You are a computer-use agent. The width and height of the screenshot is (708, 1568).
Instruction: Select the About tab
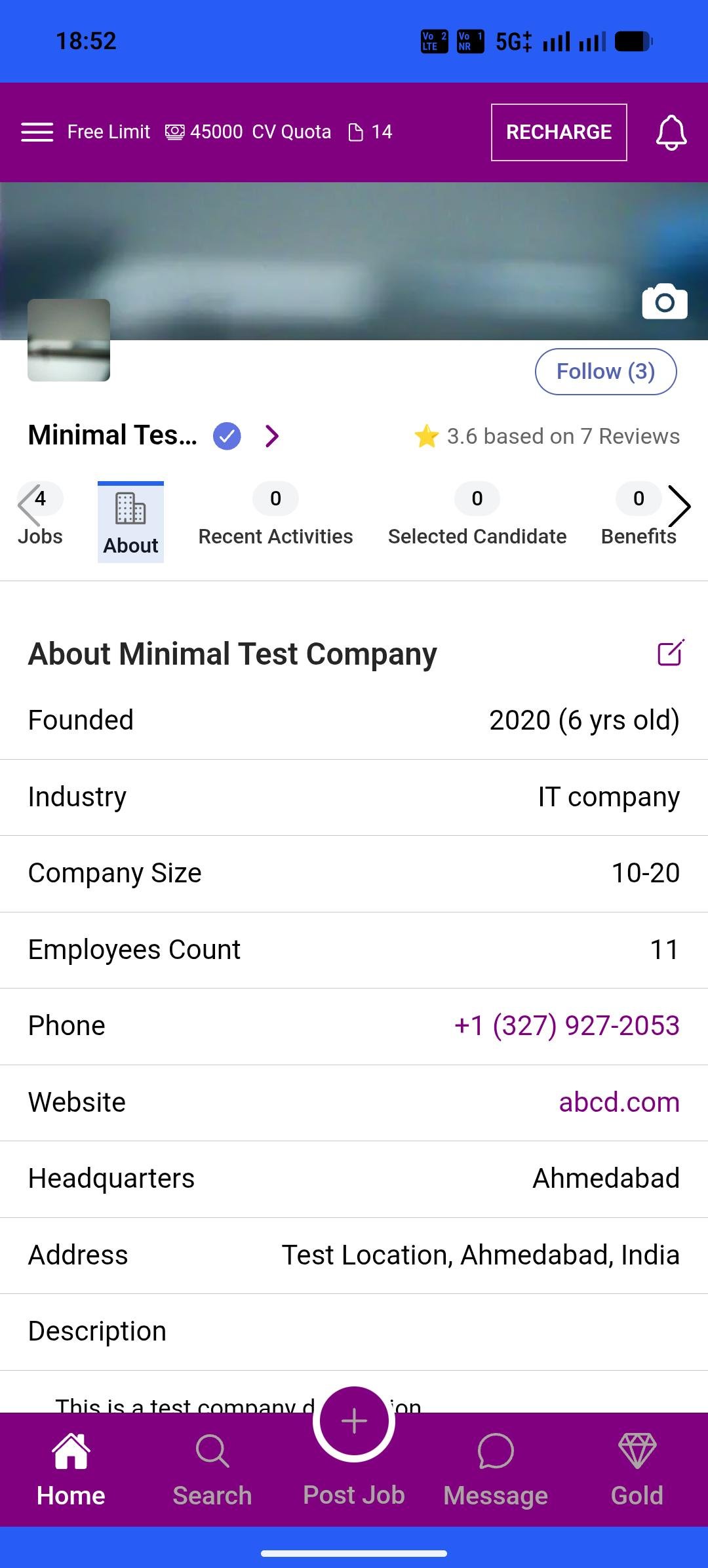click(x=130, y=522)
